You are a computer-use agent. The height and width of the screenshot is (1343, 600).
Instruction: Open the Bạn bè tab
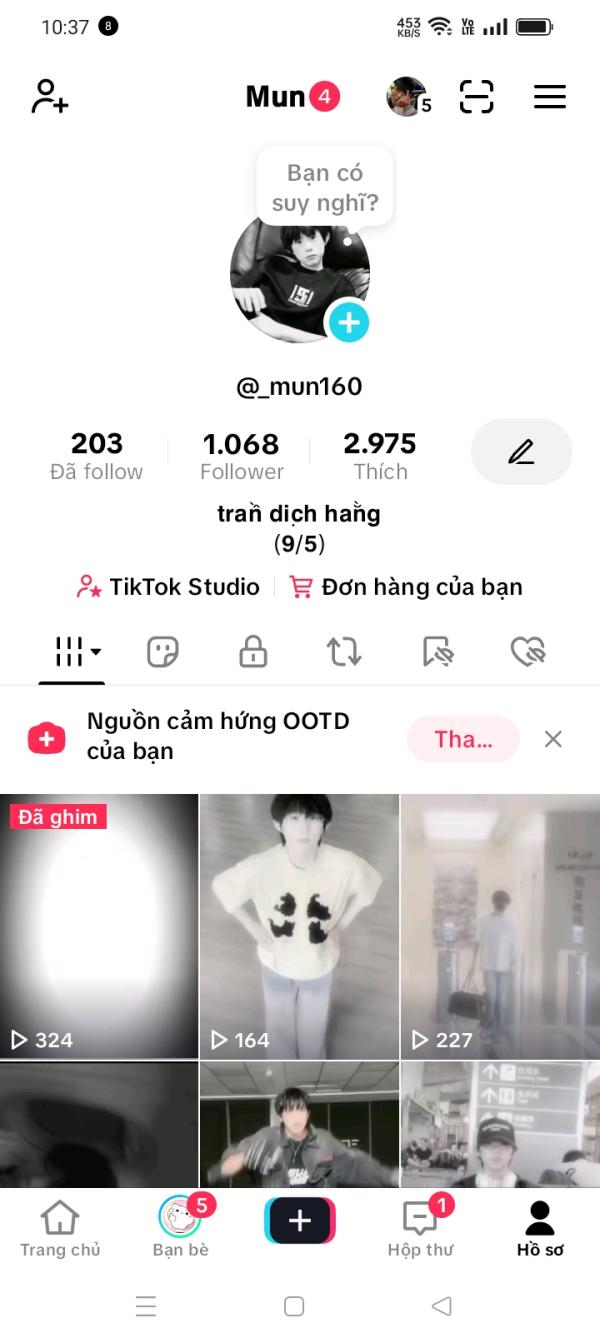181,1229
